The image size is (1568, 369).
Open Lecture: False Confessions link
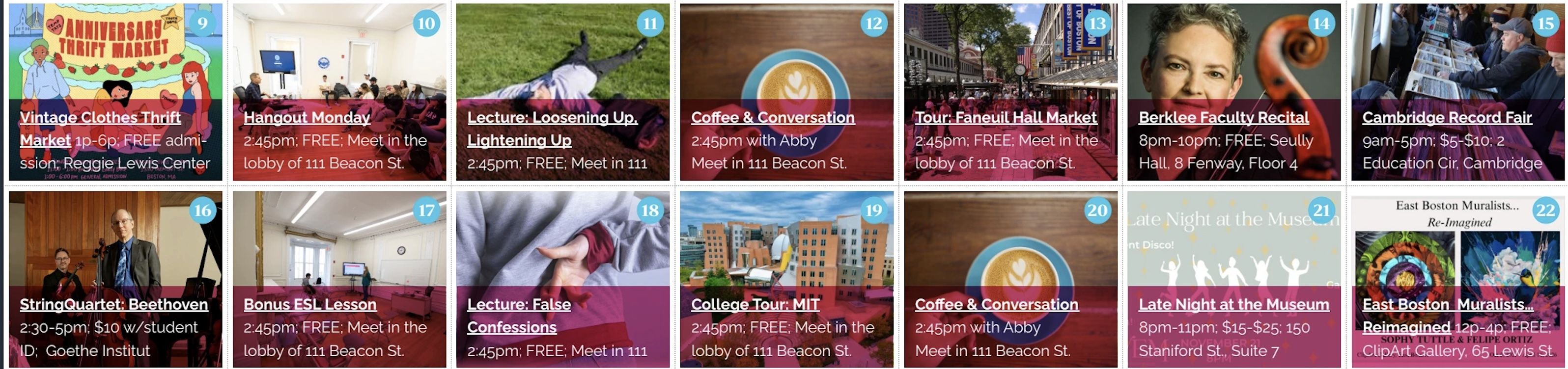pyautogui.click(x=519, y=305)
